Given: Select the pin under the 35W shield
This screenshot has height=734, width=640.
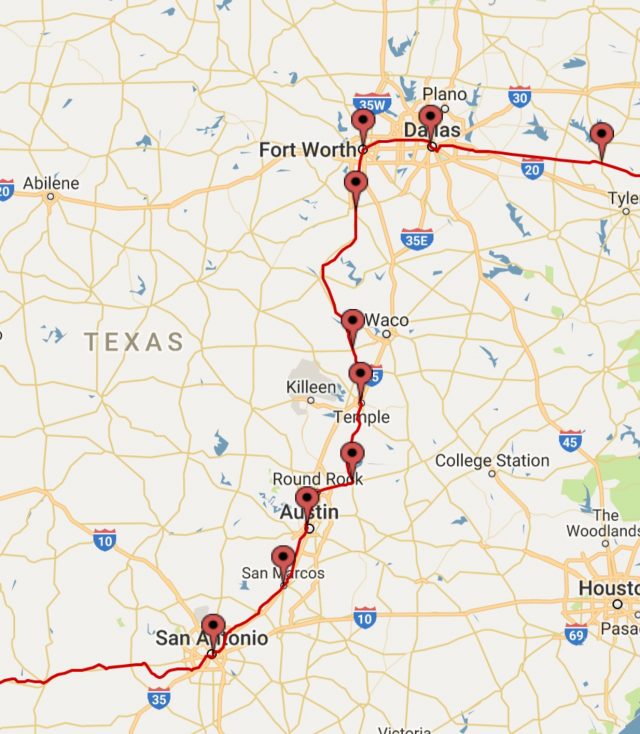Looking at the screenshot, I should click(x=363, y=123).
